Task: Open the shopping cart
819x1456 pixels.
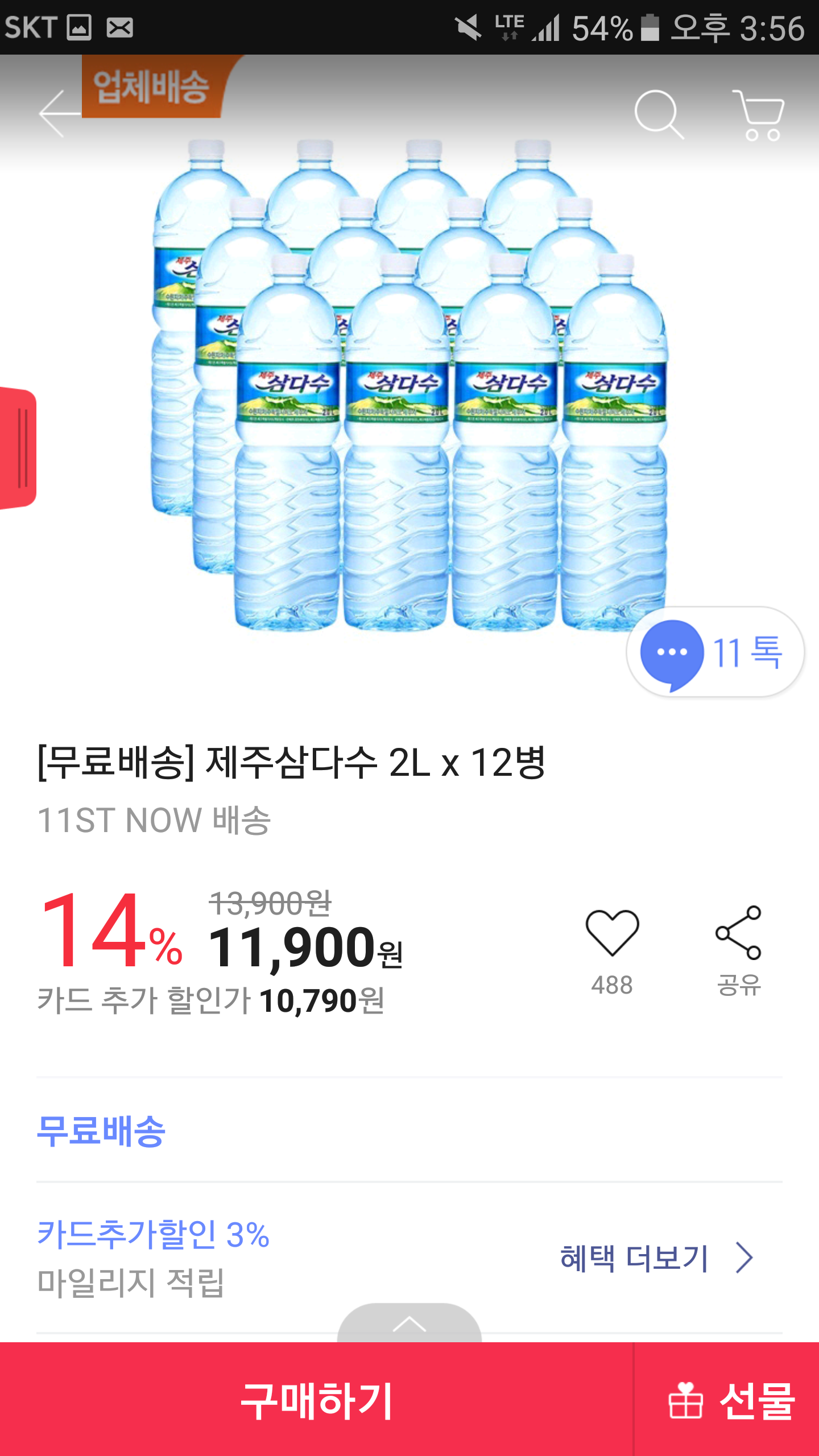Action: click(760, 115)
